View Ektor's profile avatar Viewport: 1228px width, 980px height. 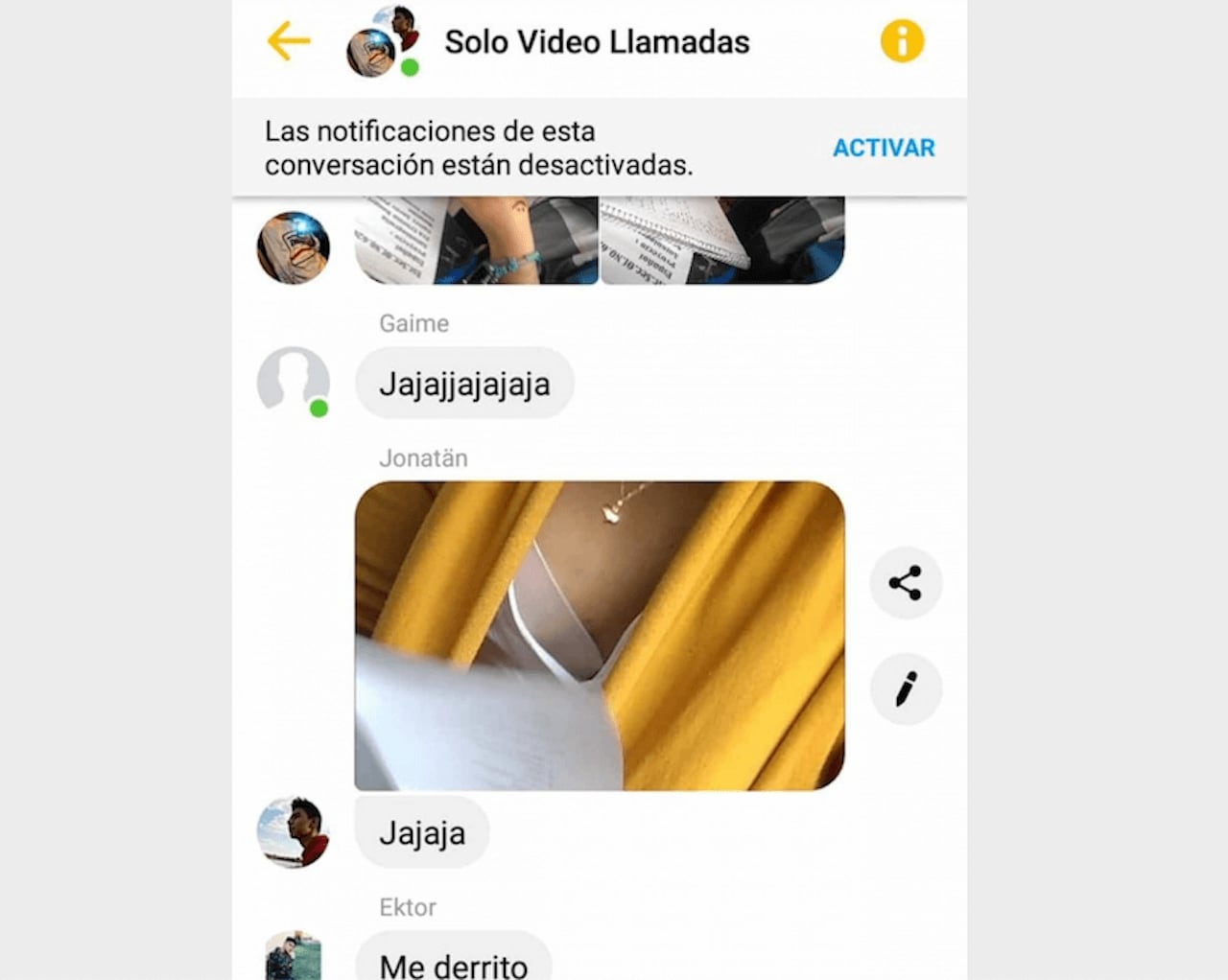click(x=293, y=955)
